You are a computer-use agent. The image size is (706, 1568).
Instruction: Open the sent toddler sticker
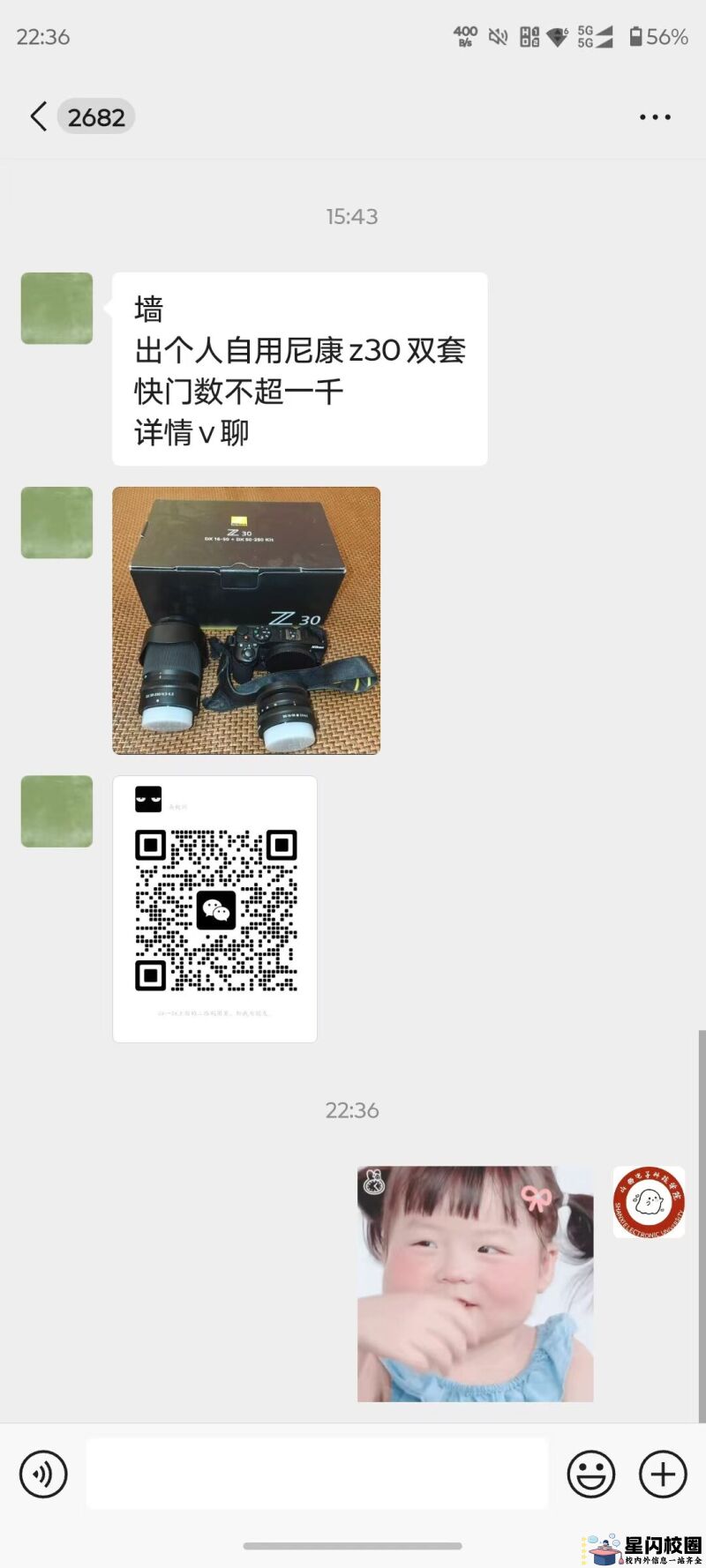pyautogui.click(x=475, y=1284)
